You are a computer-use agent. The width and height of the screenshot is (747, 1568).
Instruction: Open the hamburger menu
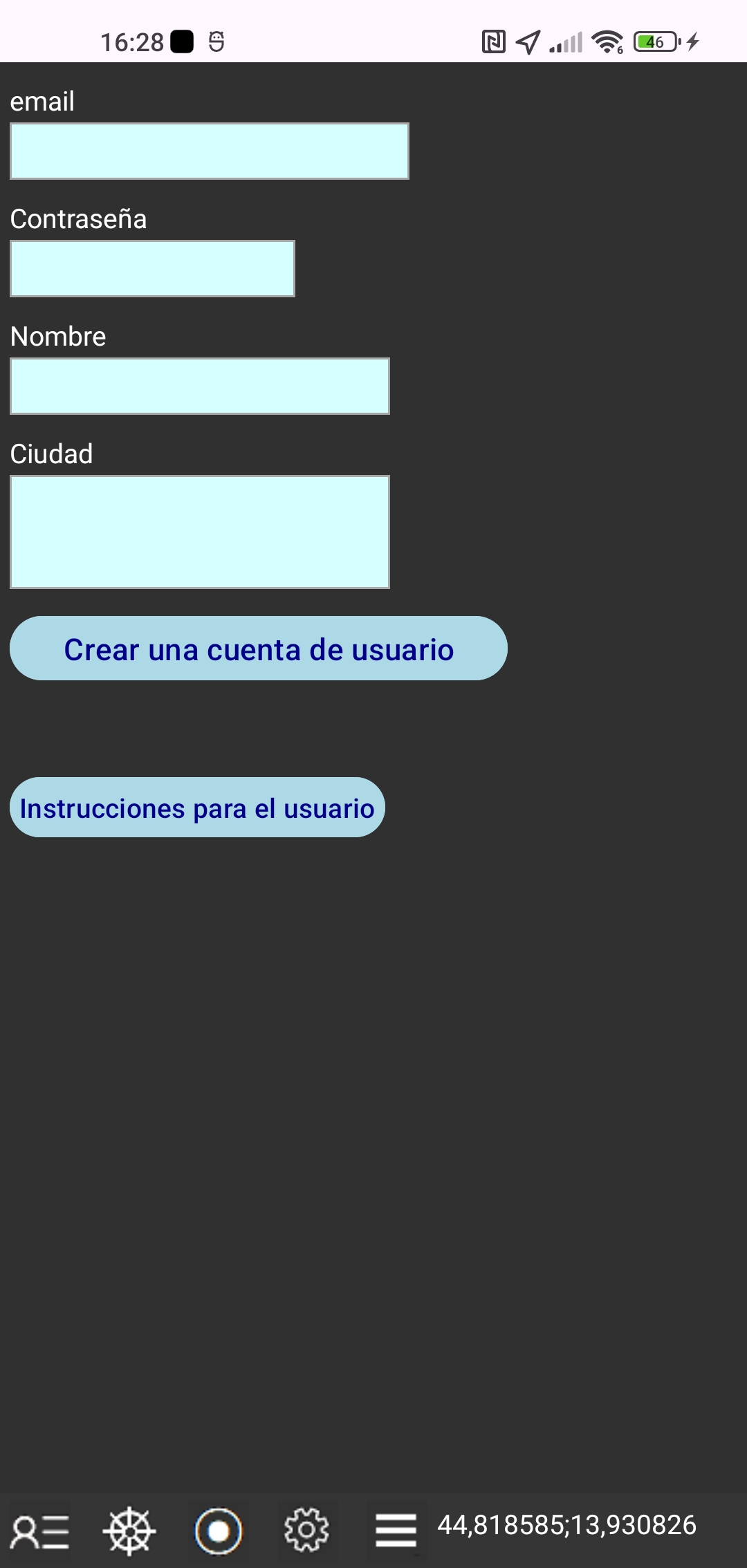coord(396,1530)
